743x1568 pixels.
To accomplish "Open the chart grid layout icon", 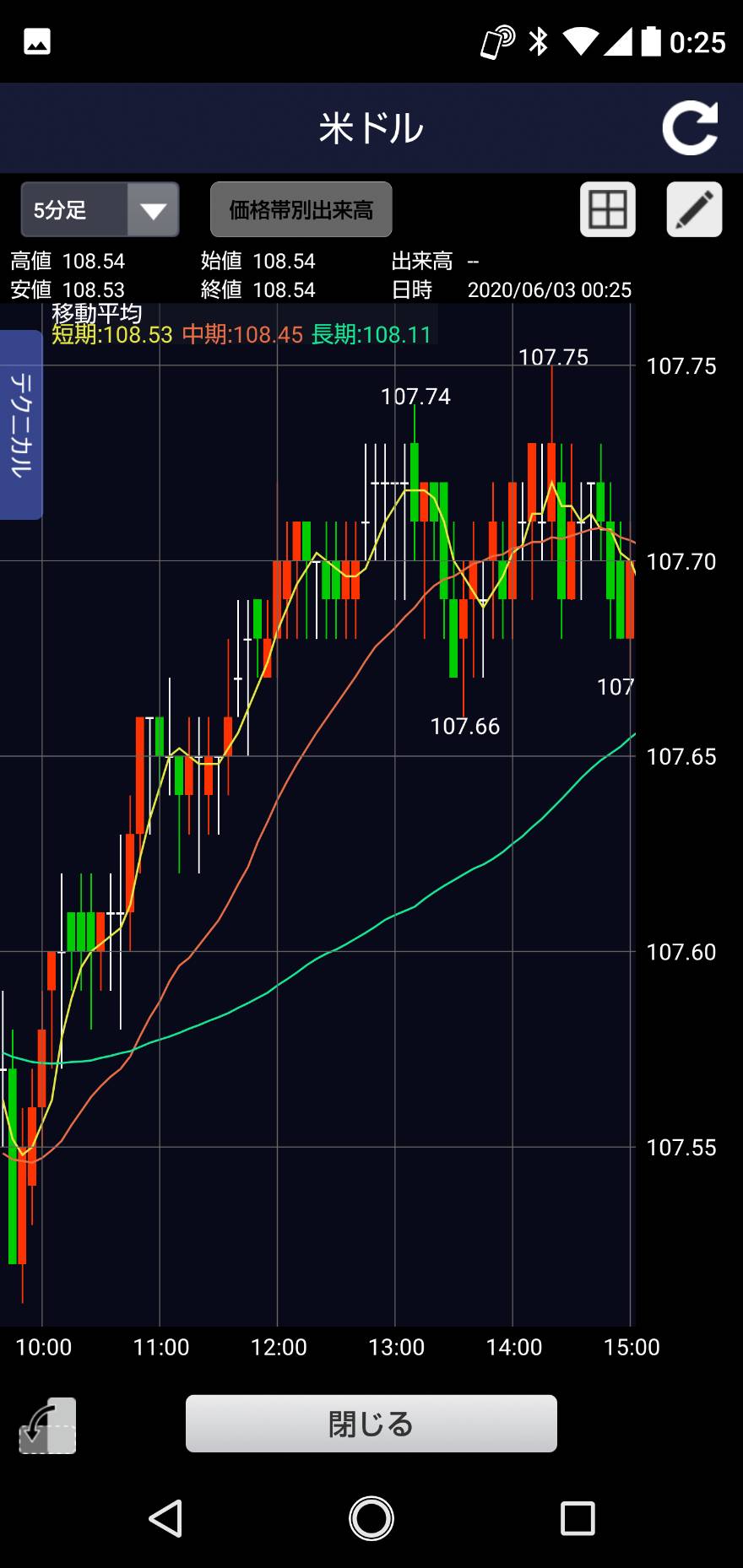I will pyautogui.click(x=607, y=209).
